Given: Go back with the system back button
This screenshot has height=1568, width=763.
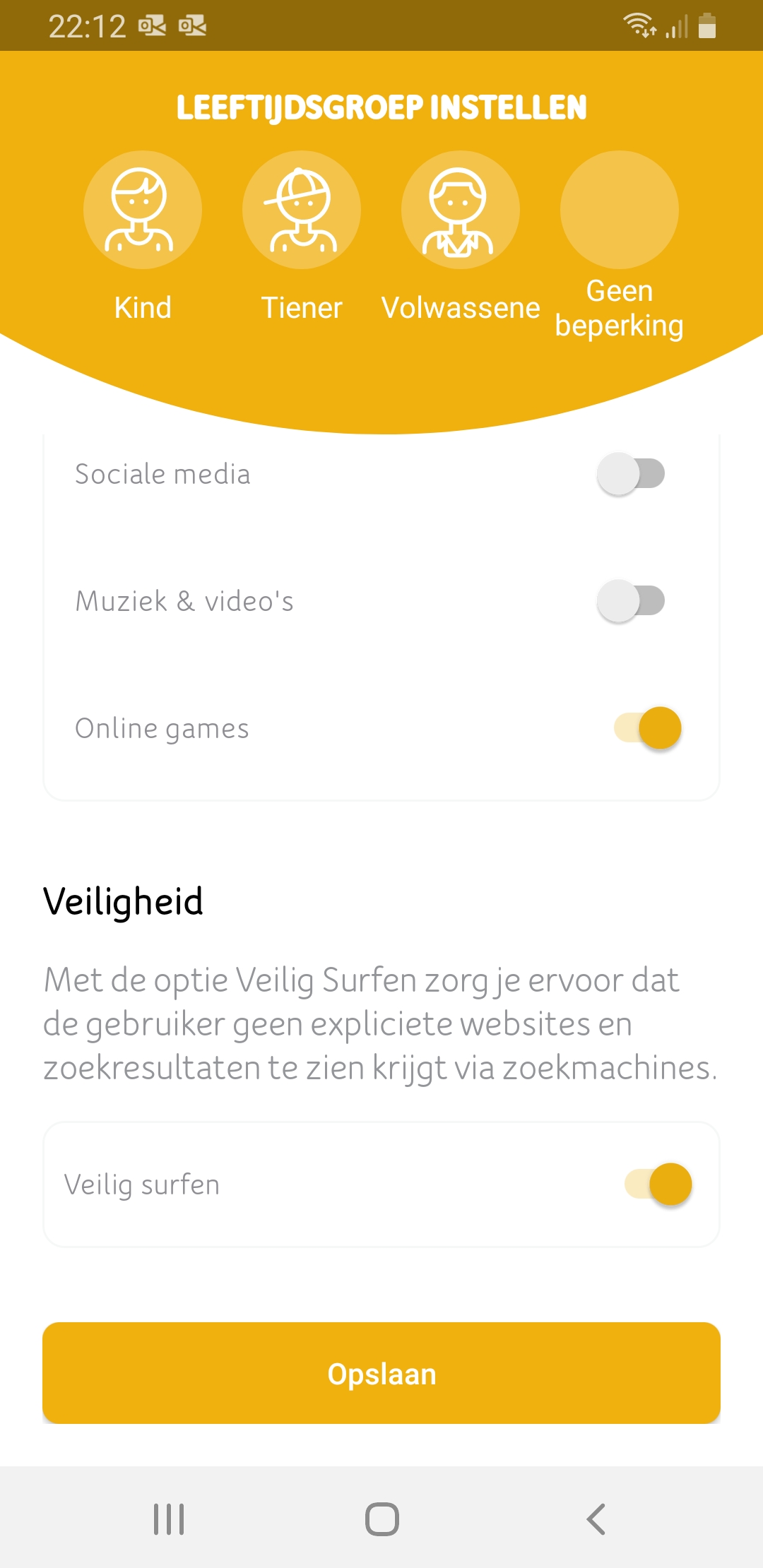Looking at the screenshot, I should pyautogui.click(x=596, y=1519).
